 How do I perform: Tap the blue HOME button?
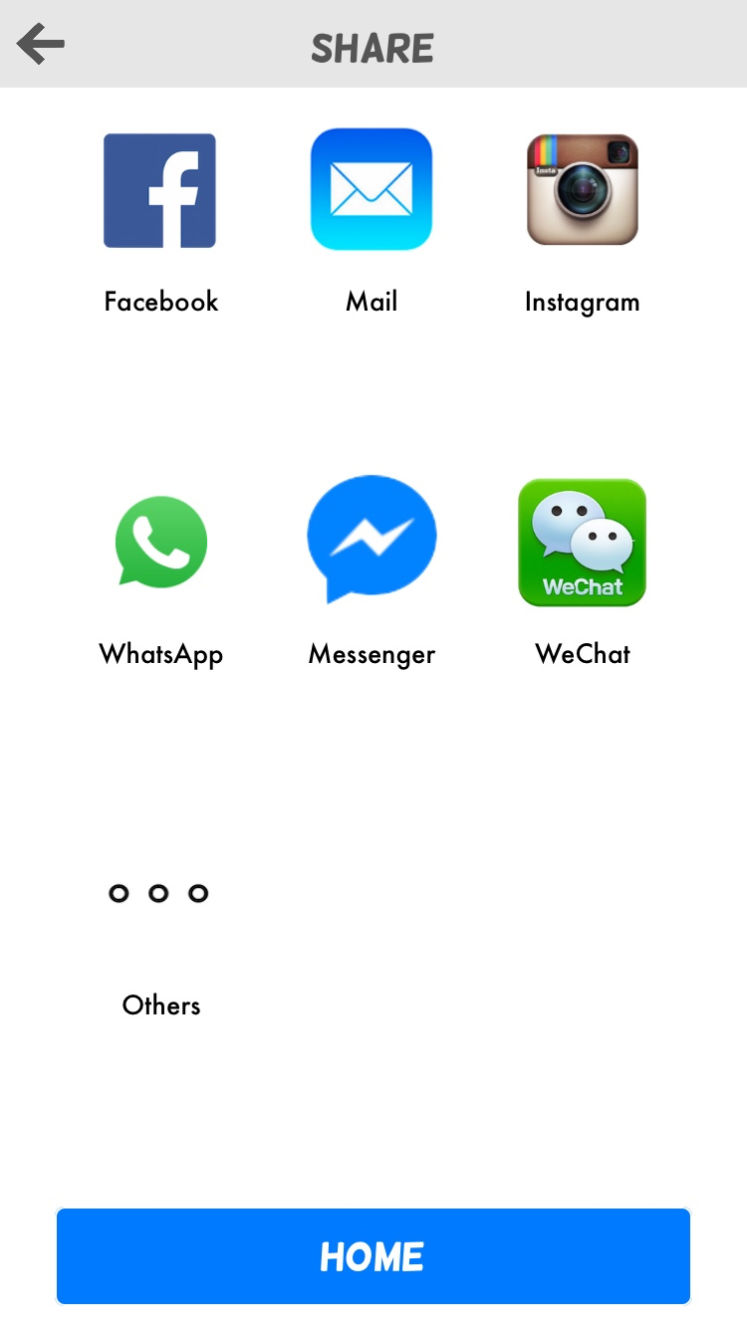[x=373, y=1256]
